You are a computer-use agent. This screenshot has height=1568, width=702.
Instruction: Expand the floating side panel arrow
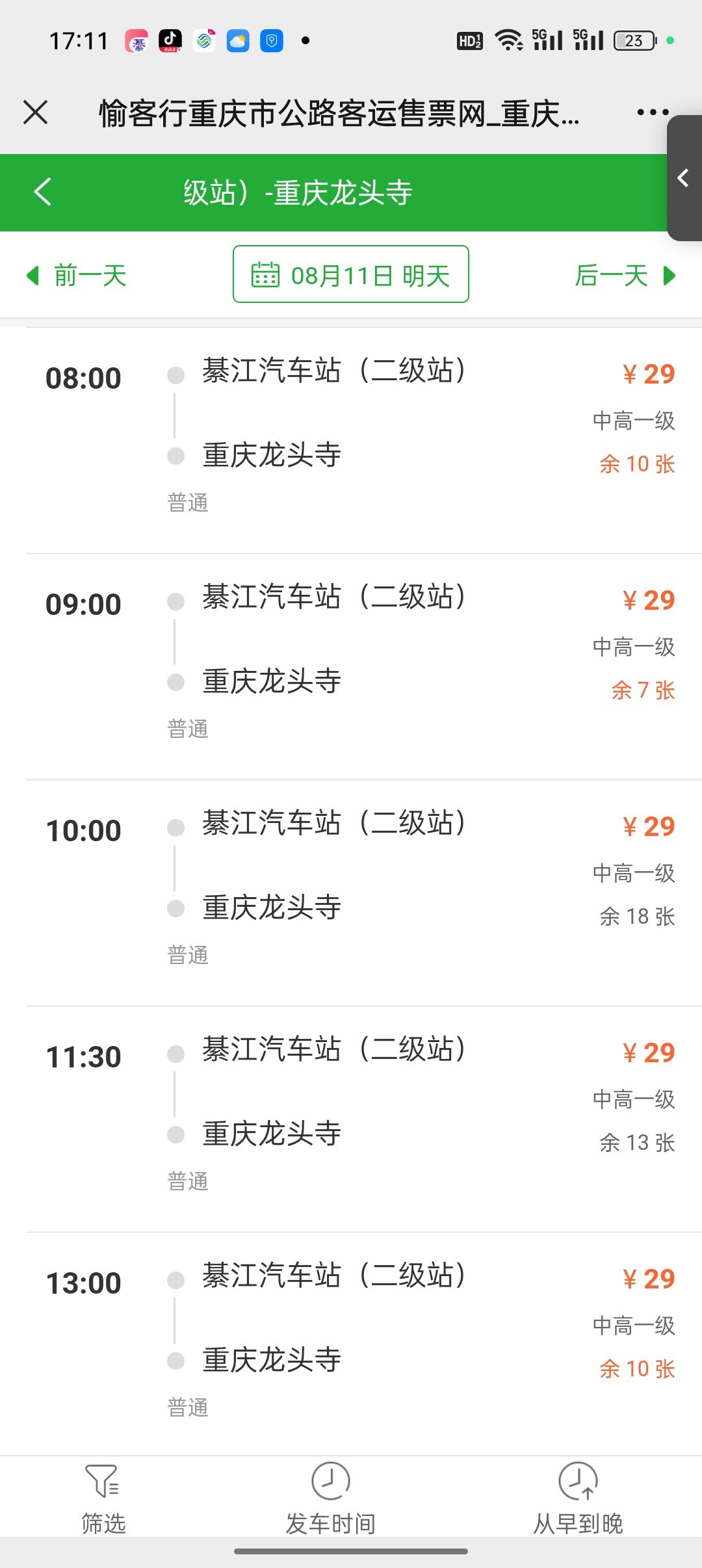coord(684,178)
